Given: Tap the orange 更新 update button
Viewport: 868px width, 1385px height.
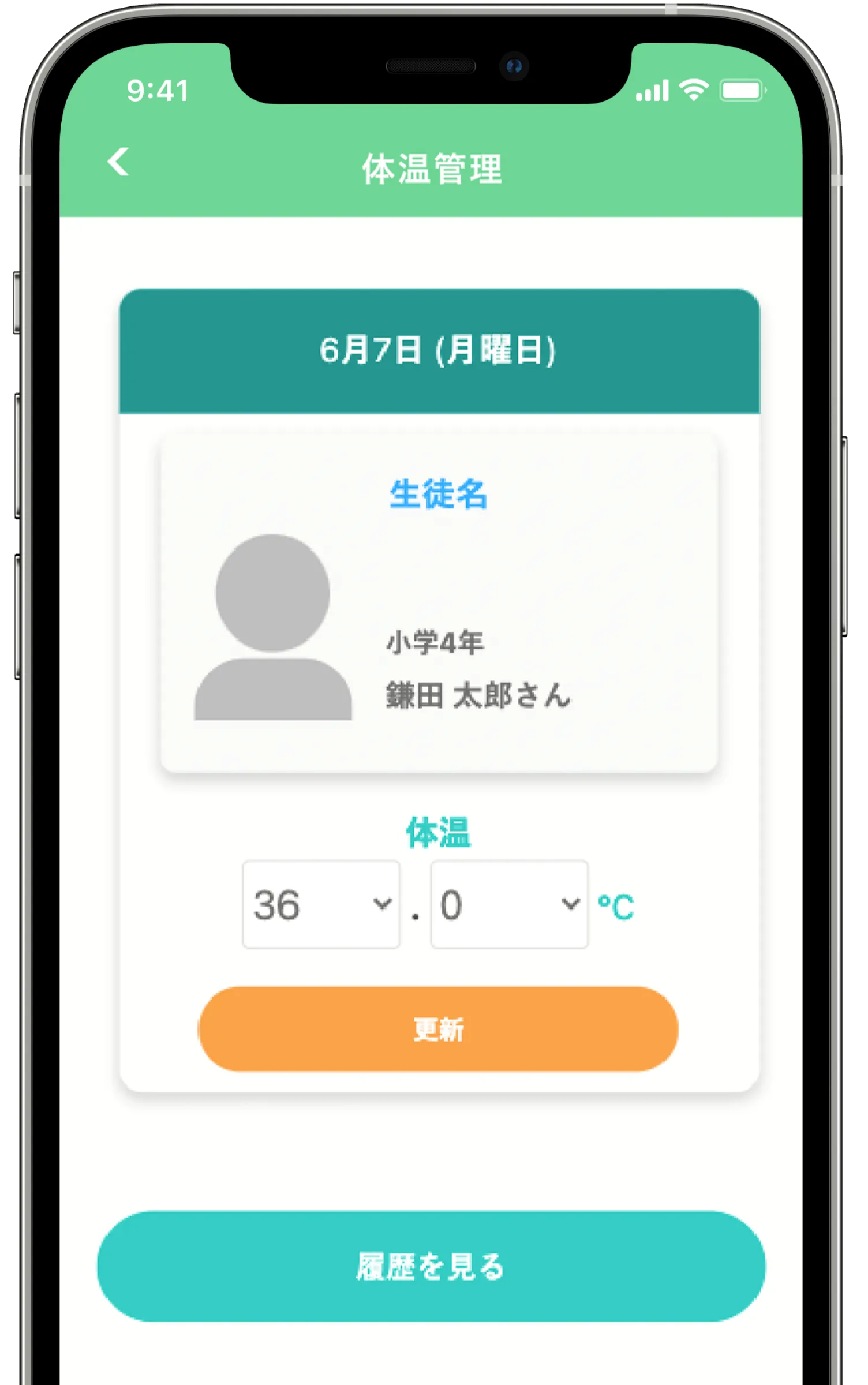Looking at the screenshot, I should coord(438,1030).
